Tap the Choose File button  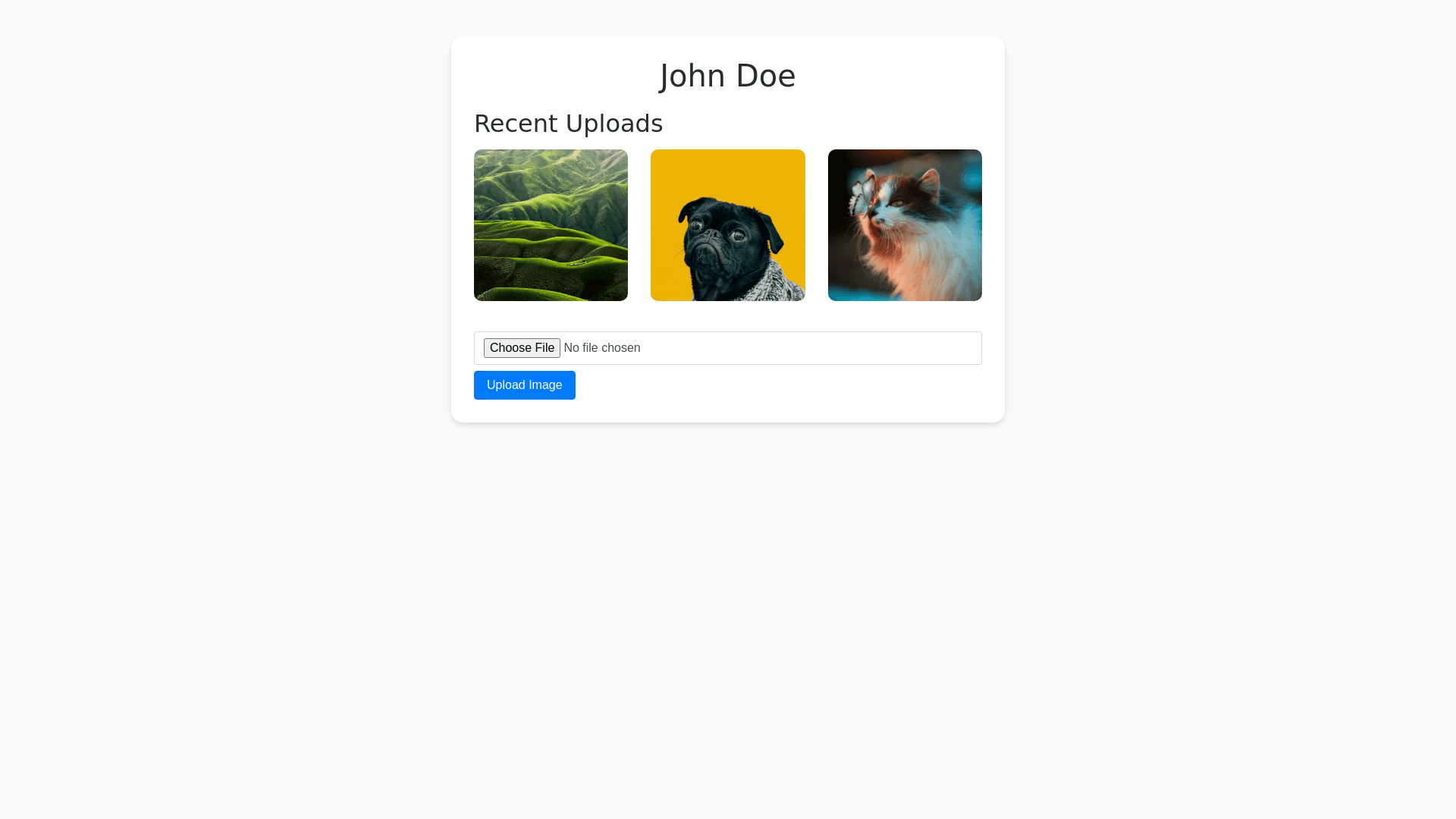point(522,348)
